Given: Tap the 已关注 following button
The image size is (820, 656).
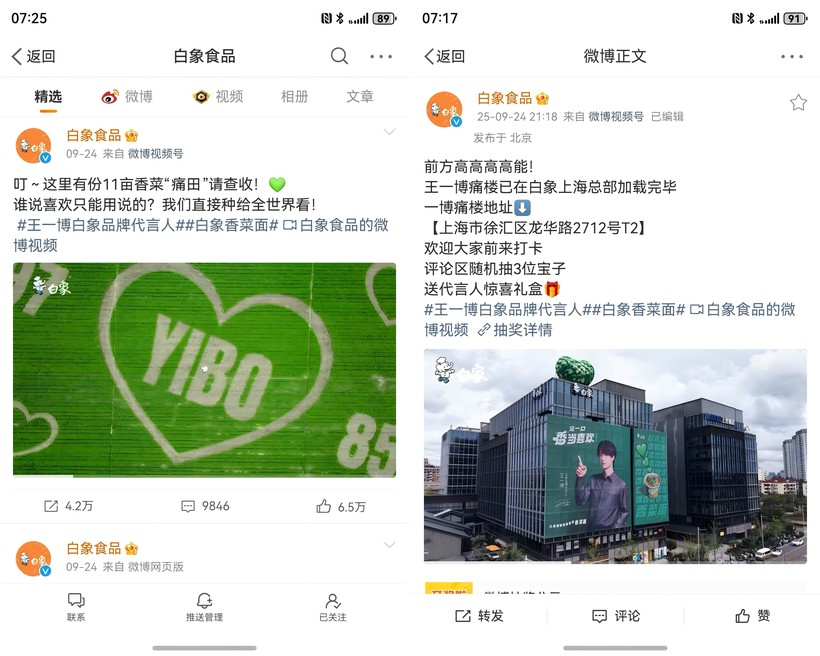Looking at the screenshot, I should click(x=332, y=607).
